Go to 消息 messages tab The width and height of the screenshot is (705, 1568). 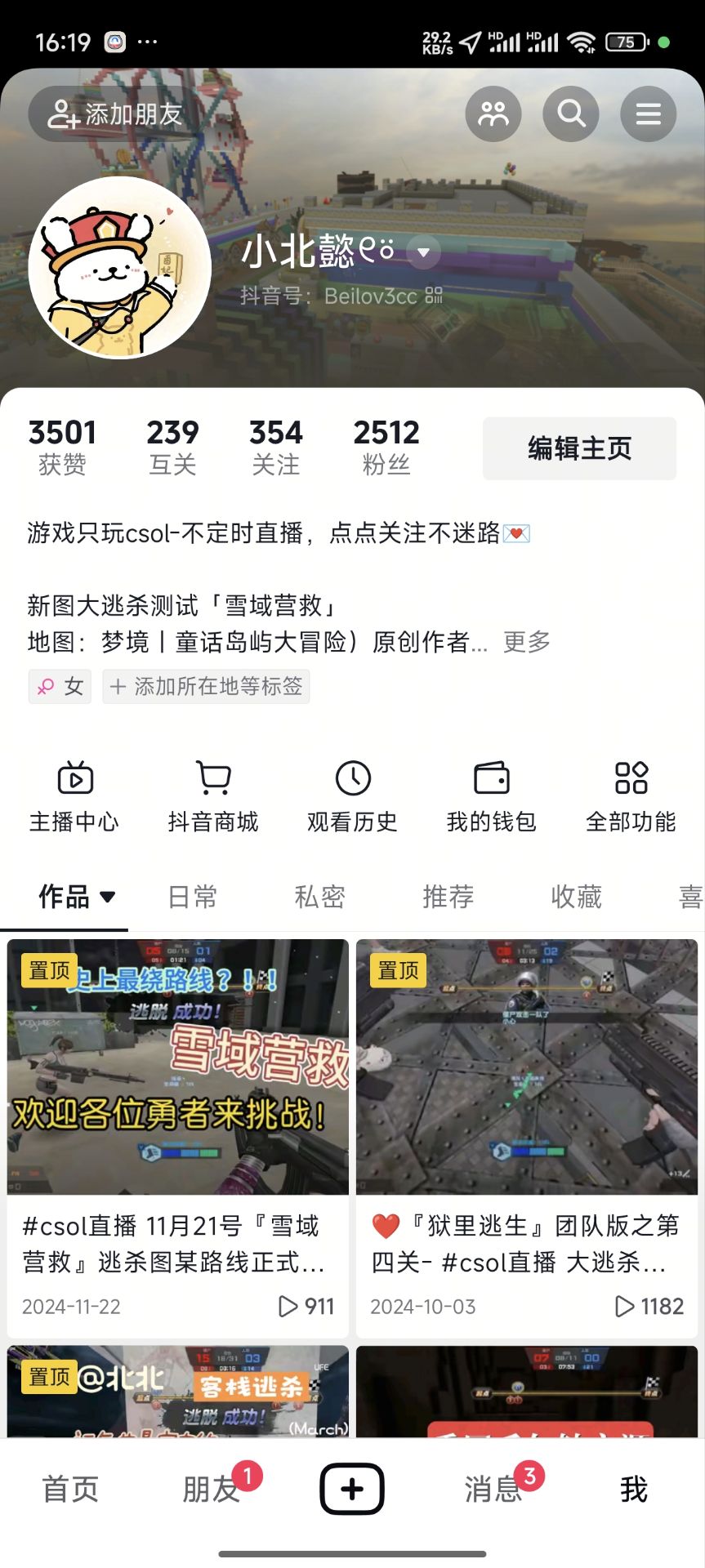[x=493, y=1489]
